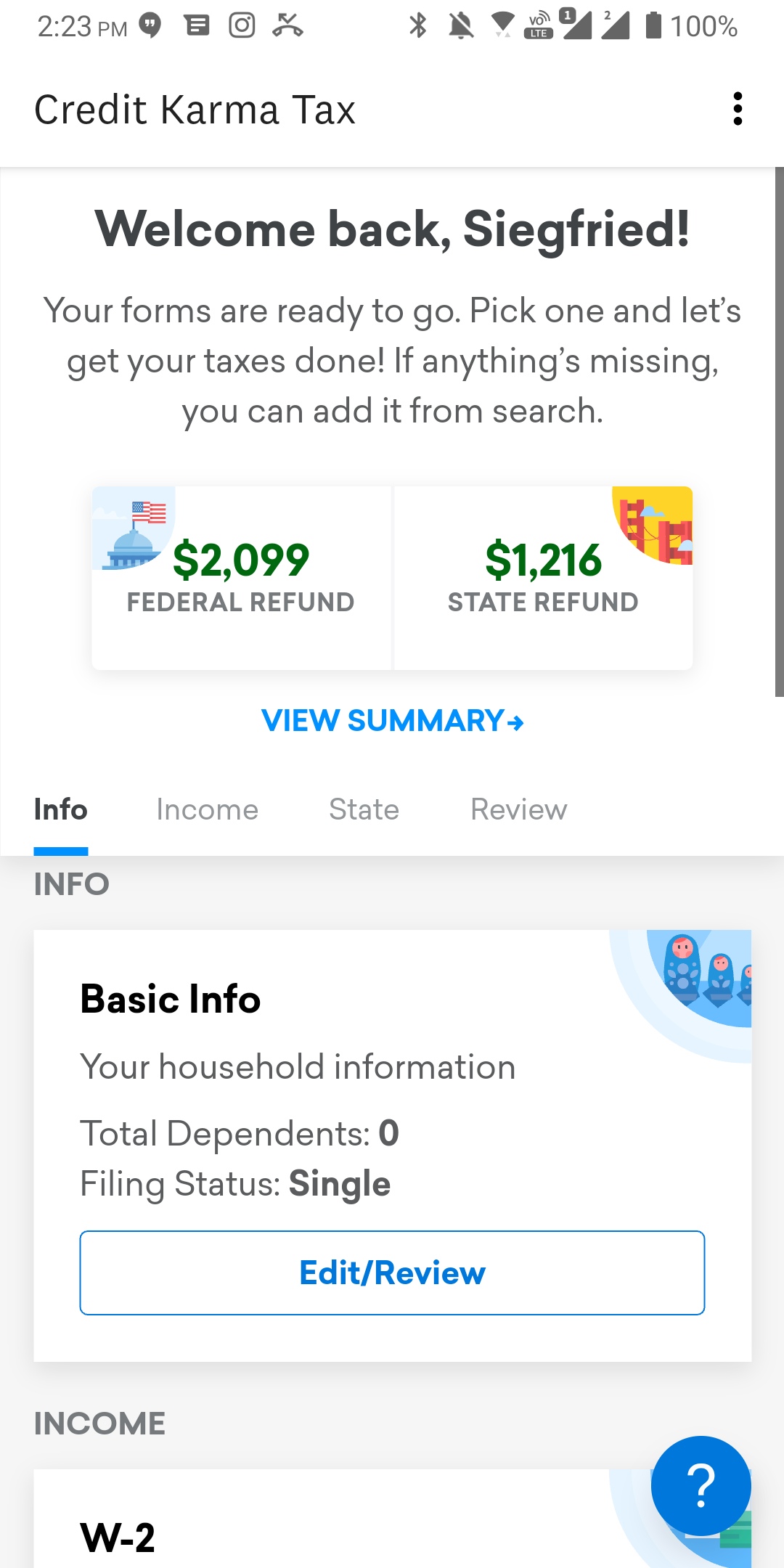The width and height of the screenshot is (784, 1568).
Task: Select the Info tab
Action: [61, 809]
